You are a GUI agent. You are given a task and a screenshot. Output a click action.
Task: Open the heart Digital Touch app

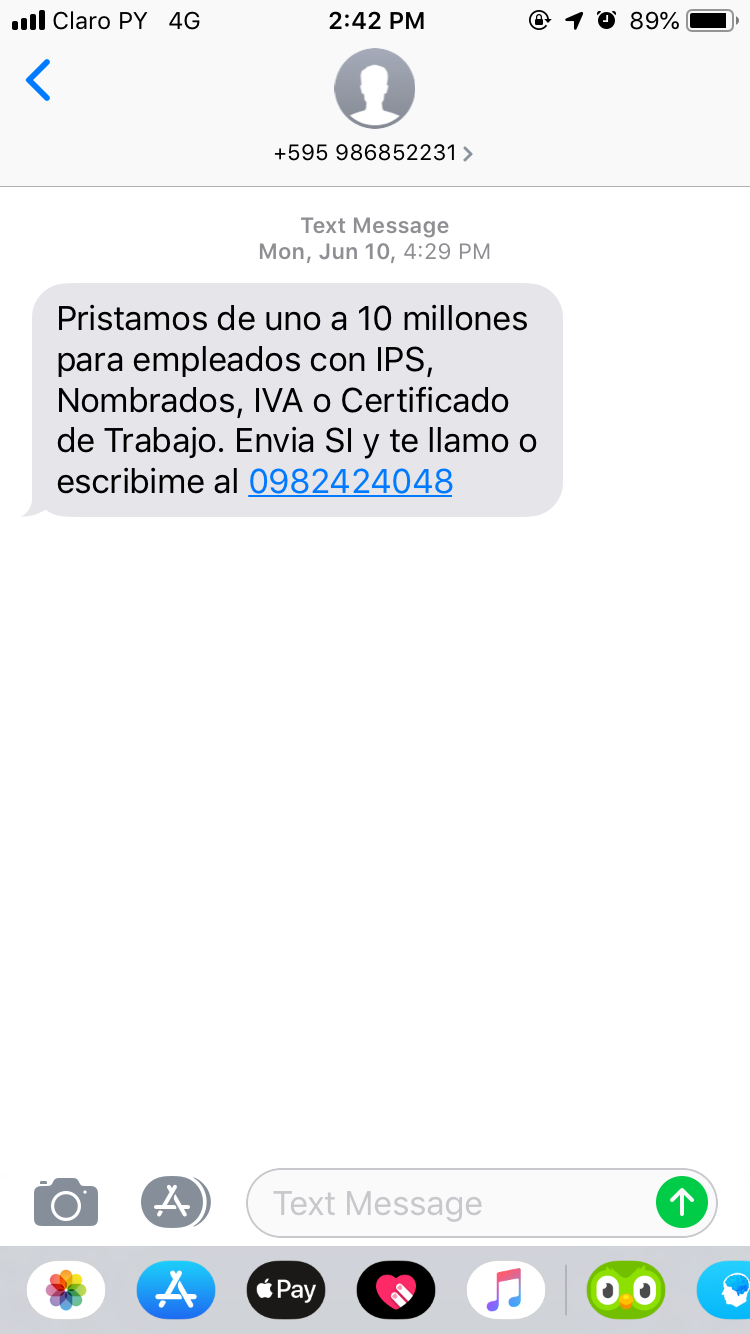396,1290
